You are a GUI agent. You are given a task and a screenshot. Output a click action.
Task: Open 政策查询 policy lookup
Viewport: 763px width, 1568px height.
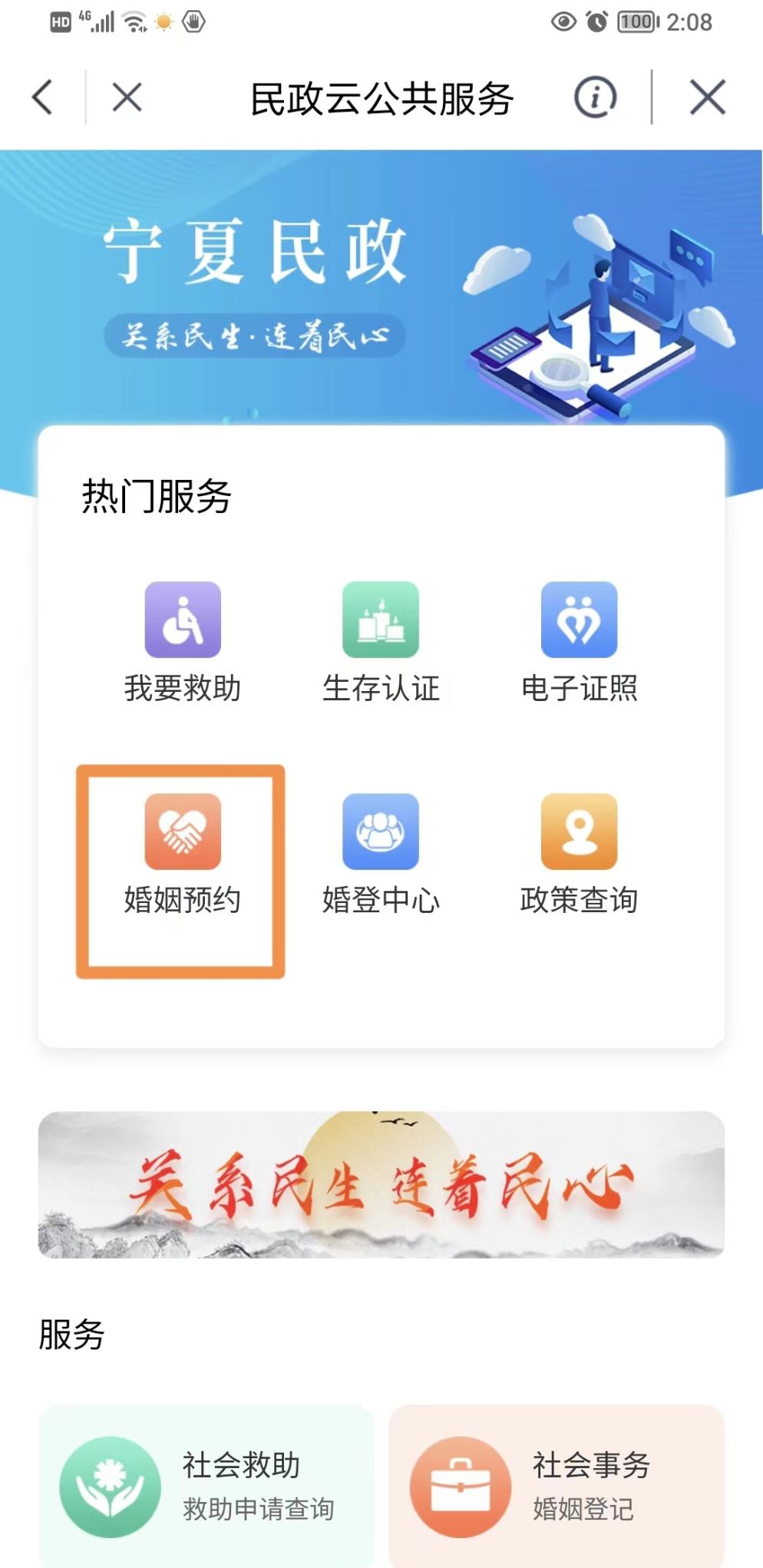click(x=579, y=854)
